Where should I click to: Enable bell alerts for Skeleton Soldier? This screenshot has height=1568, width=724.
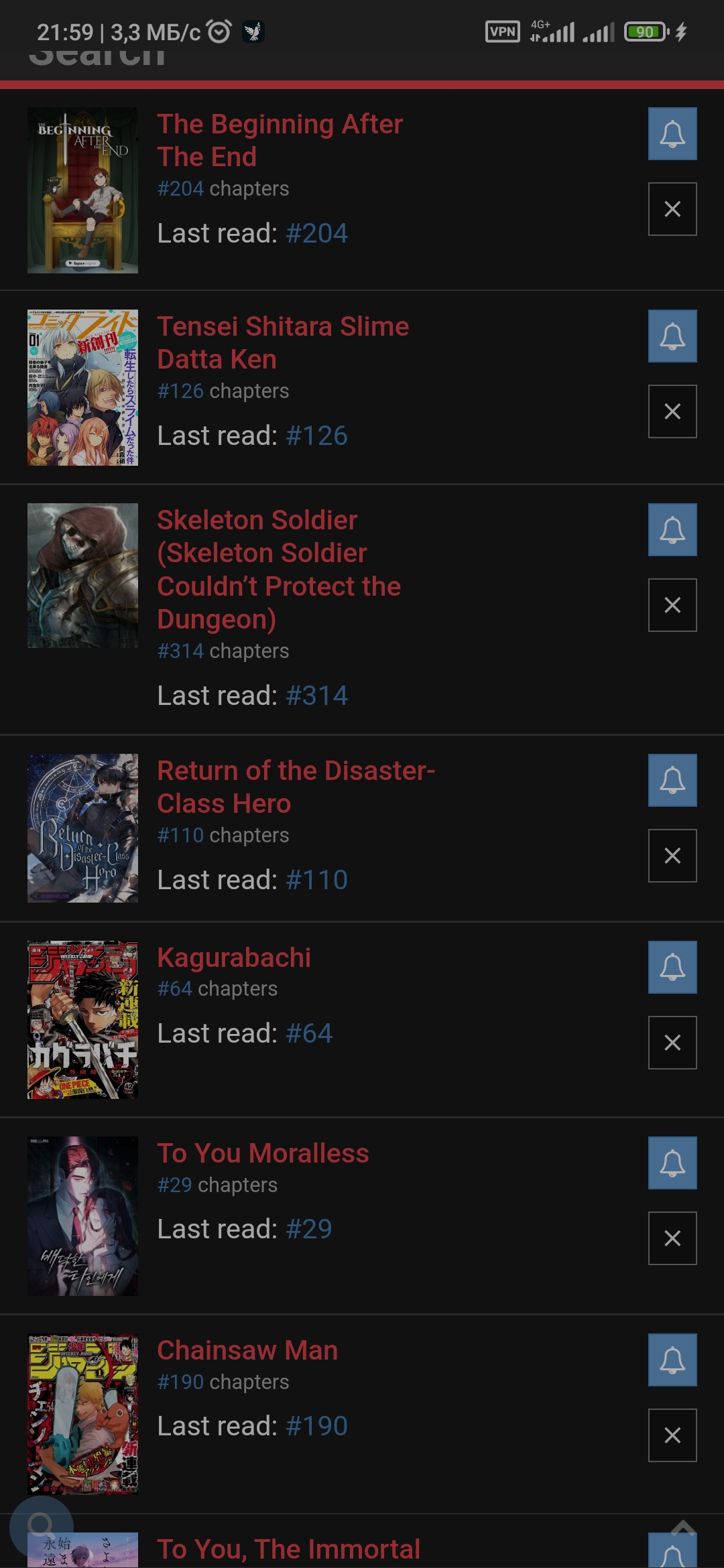672,530
